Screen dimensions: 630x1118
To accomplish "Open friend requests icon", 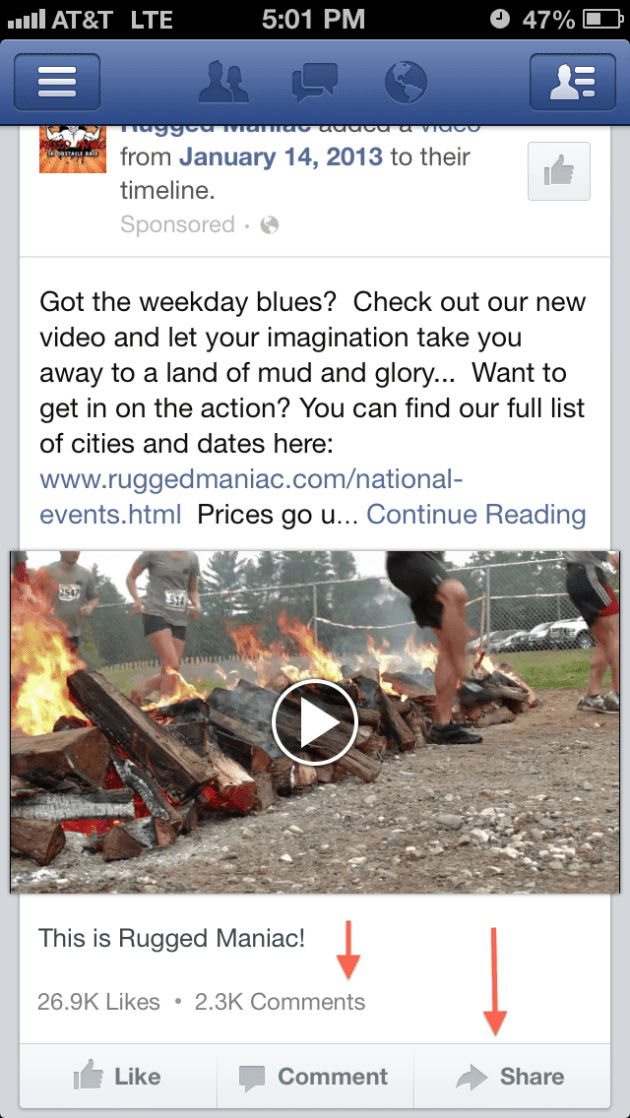I will point(224,82).
